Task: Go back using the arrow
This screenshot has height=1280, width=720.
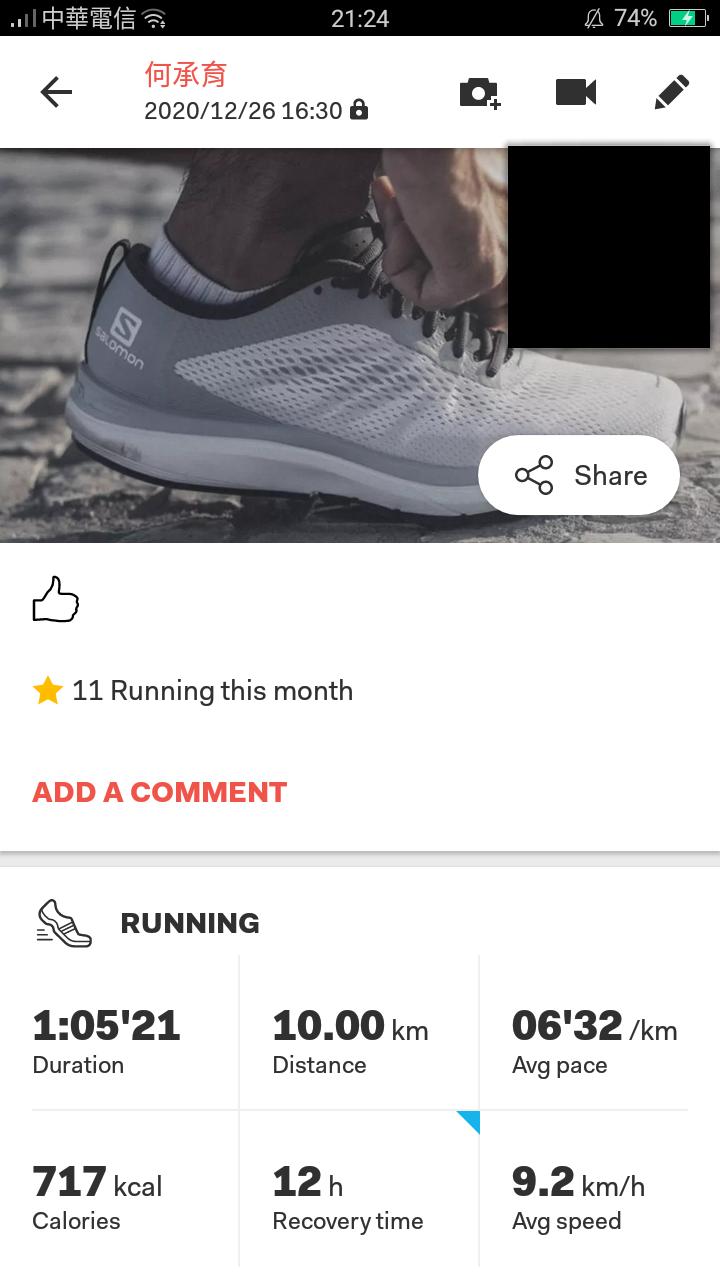Action: (56, 92)
